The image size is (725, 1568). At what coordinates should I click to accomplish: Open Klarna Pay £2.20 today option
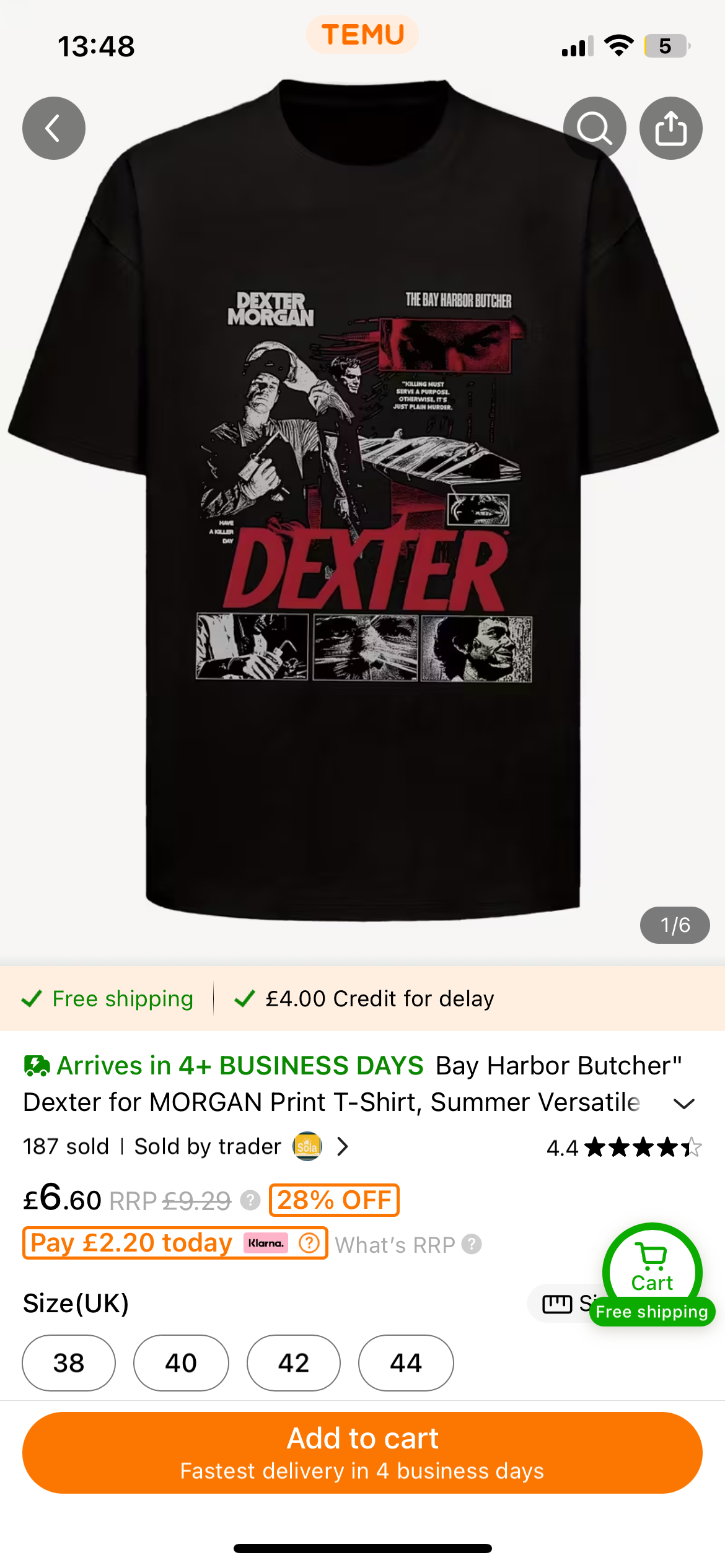(175, 1243)
